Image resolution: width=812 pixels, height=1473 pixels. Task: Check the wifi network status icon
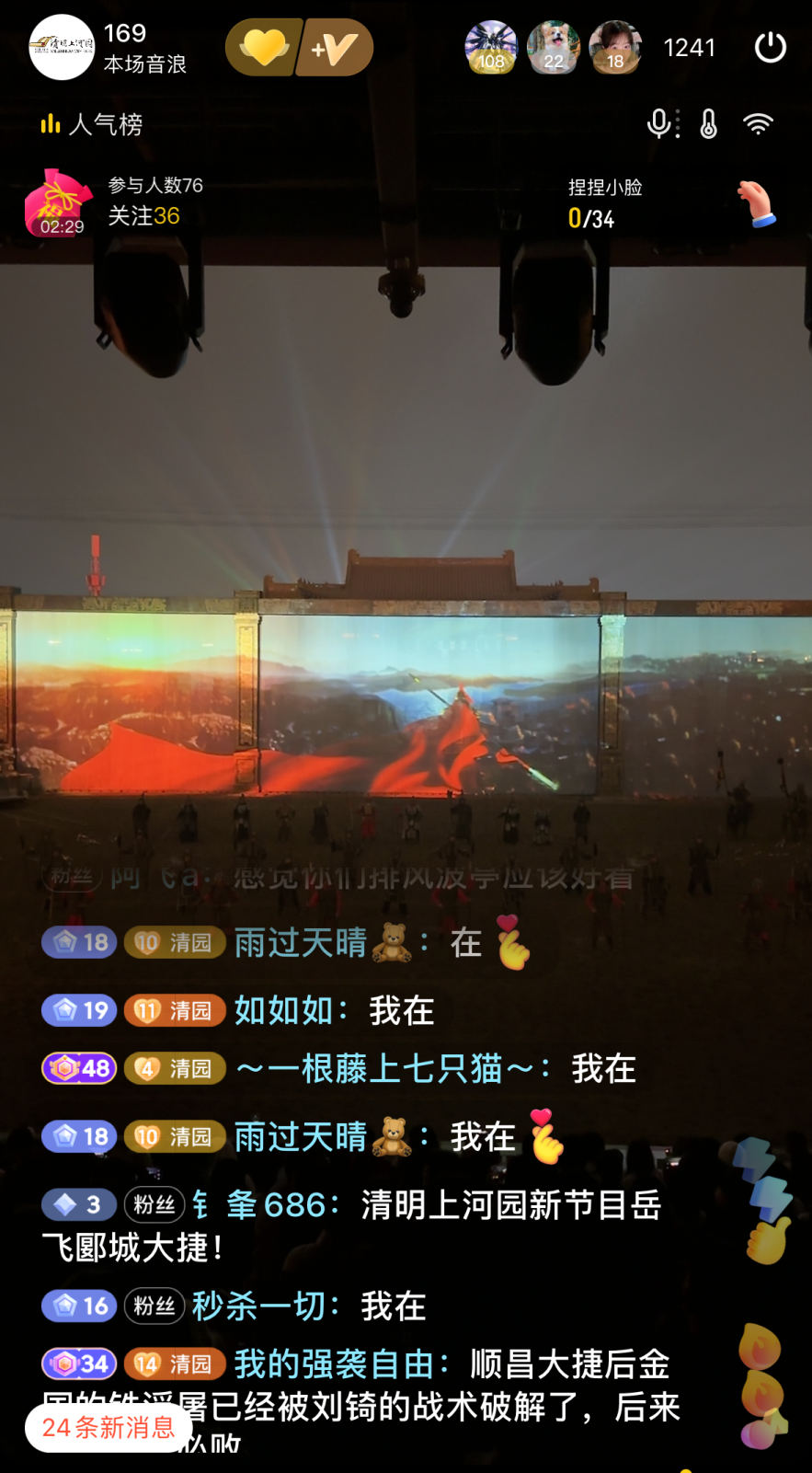tap(758, 124)
